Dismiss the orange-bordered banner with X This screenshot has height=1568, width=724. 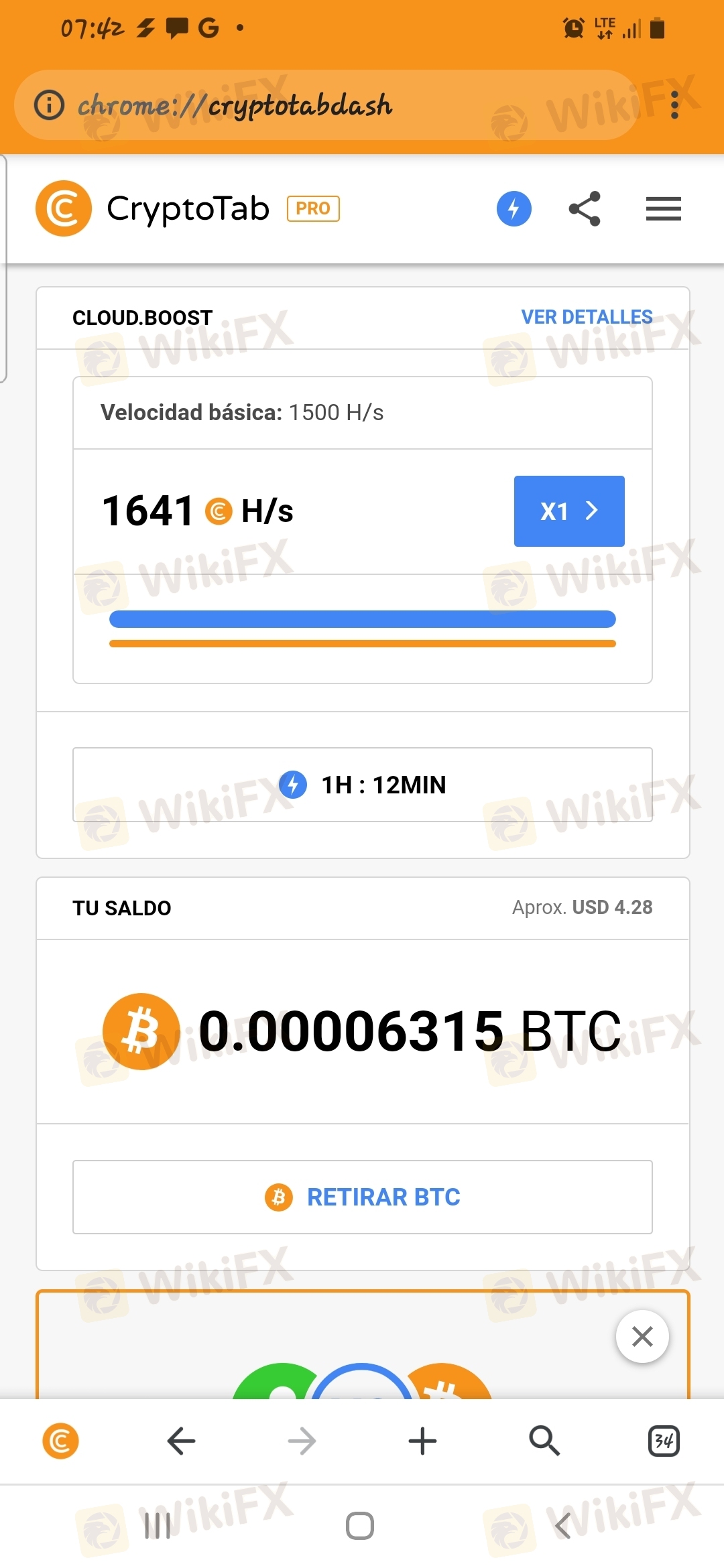(642, 1336)
